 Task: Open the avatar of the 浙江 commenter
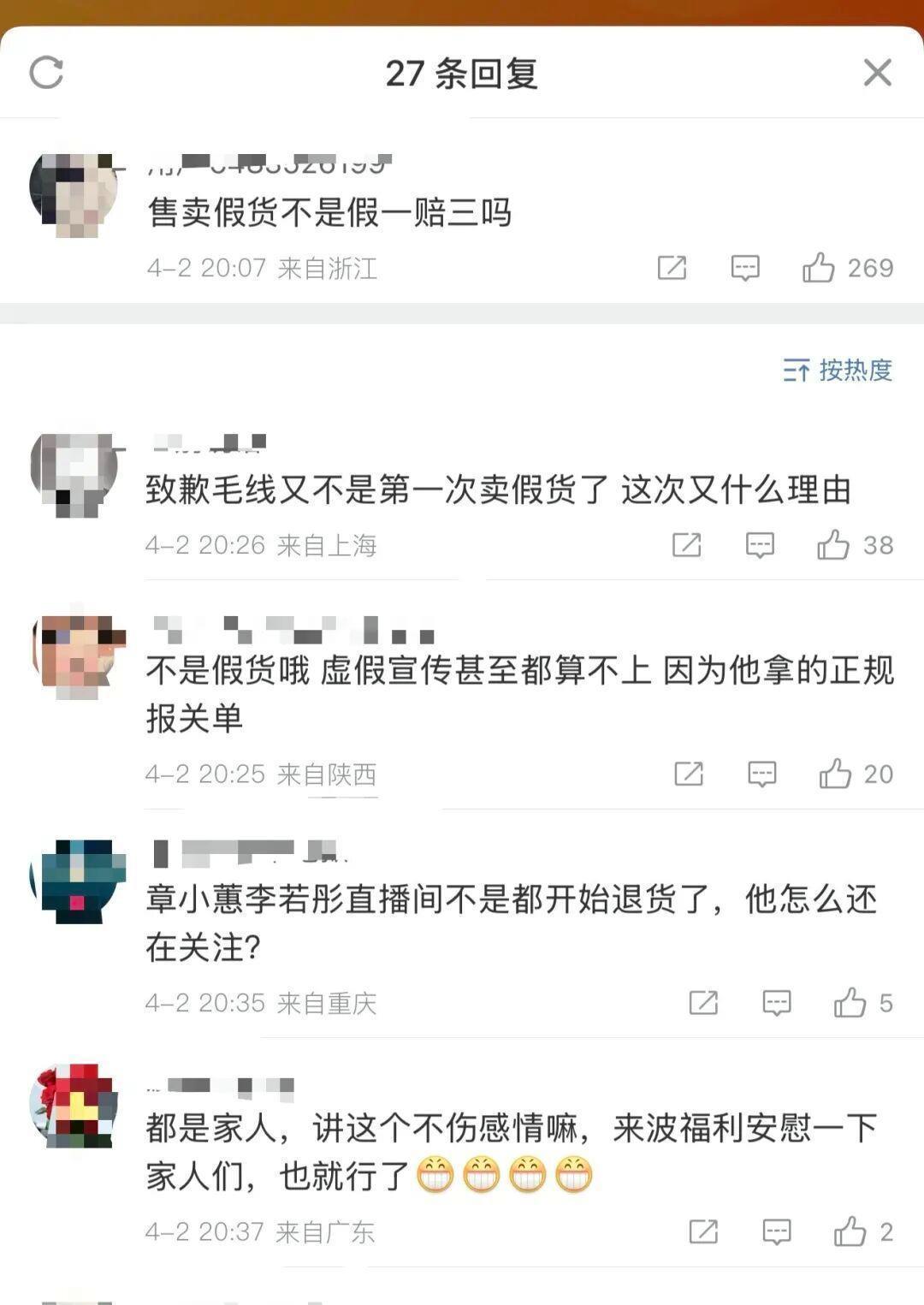74,193
